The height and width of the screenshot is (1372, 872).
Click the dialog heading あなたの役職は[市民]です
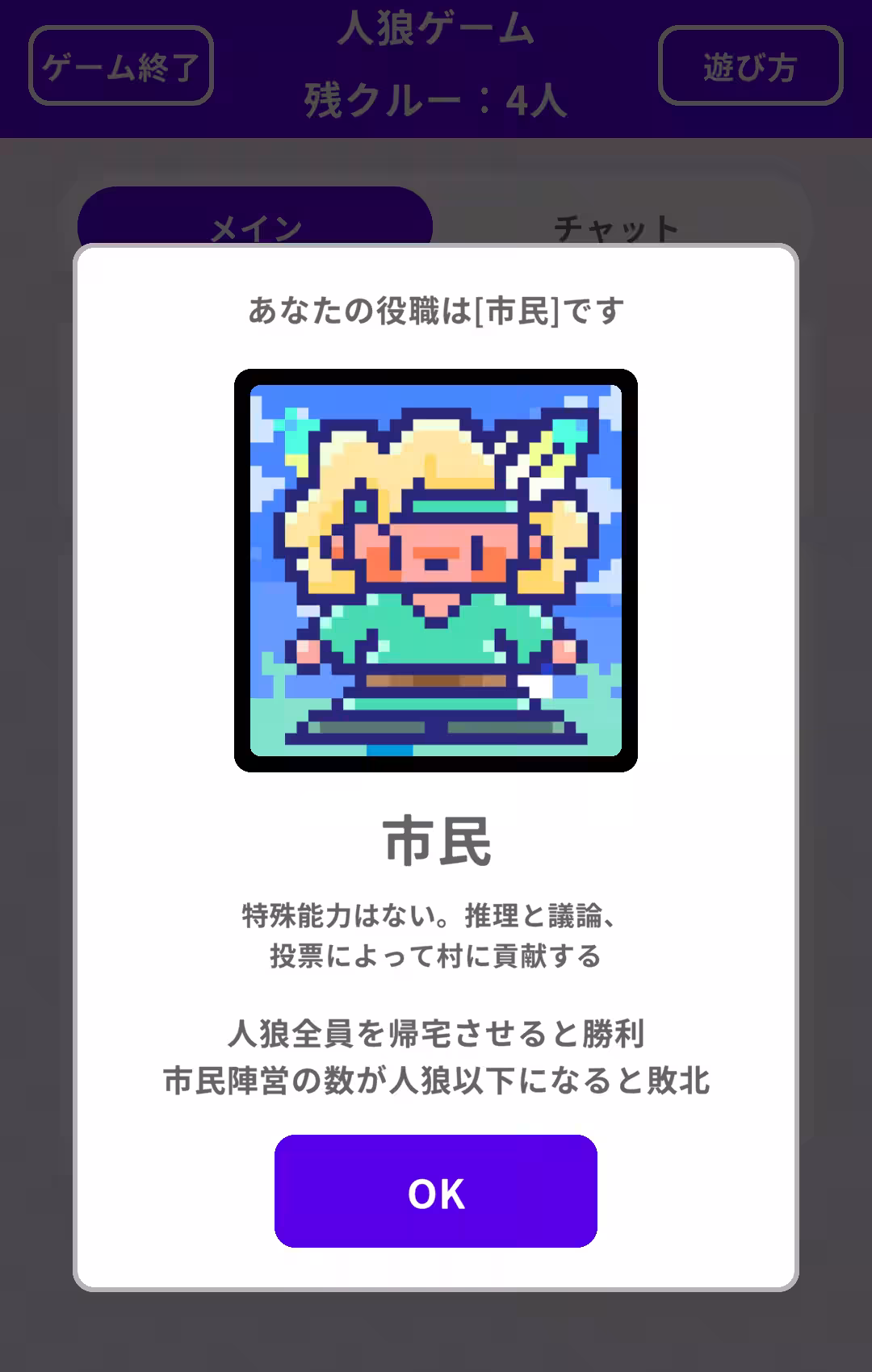coord(435,307)
